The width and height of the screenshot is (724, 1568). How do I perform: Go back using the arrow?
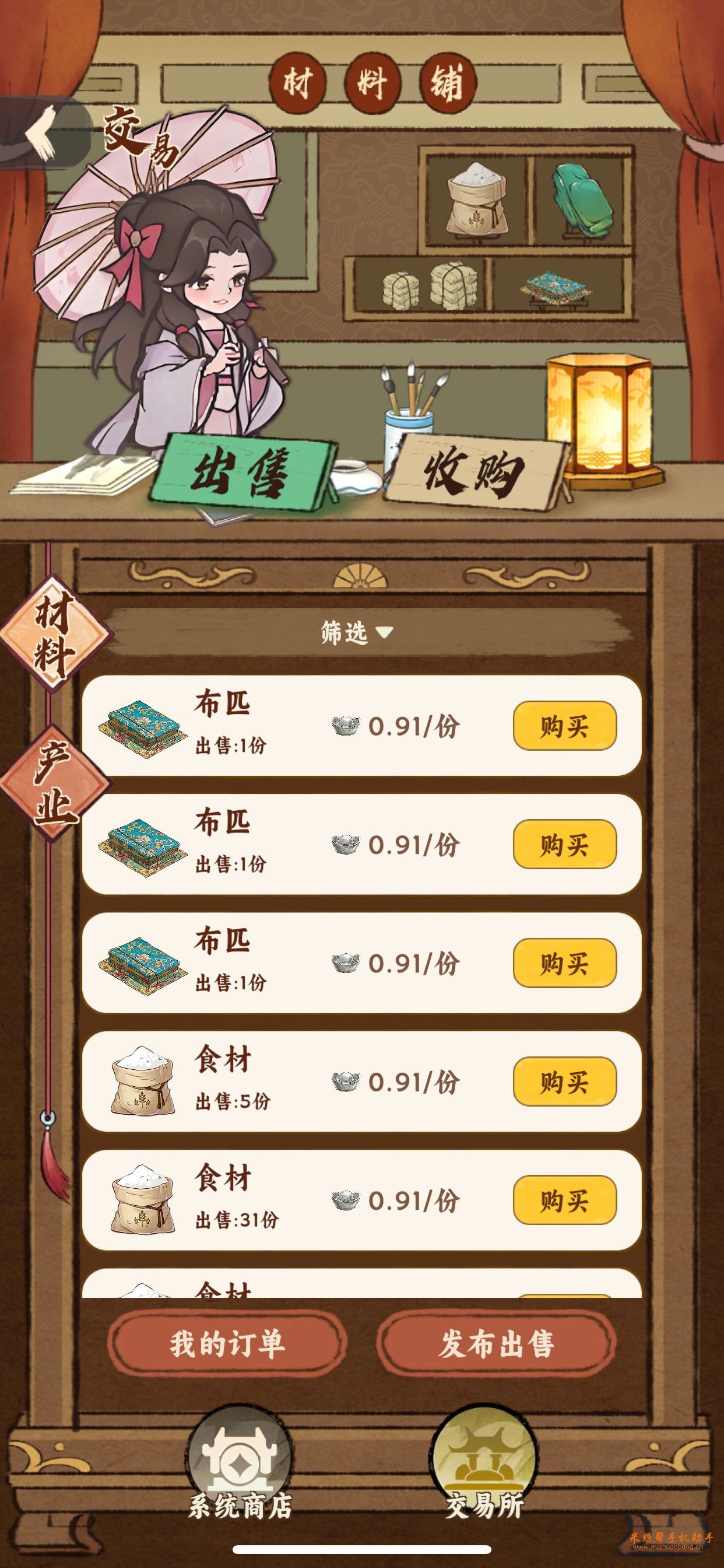click(x=41, y=134)
